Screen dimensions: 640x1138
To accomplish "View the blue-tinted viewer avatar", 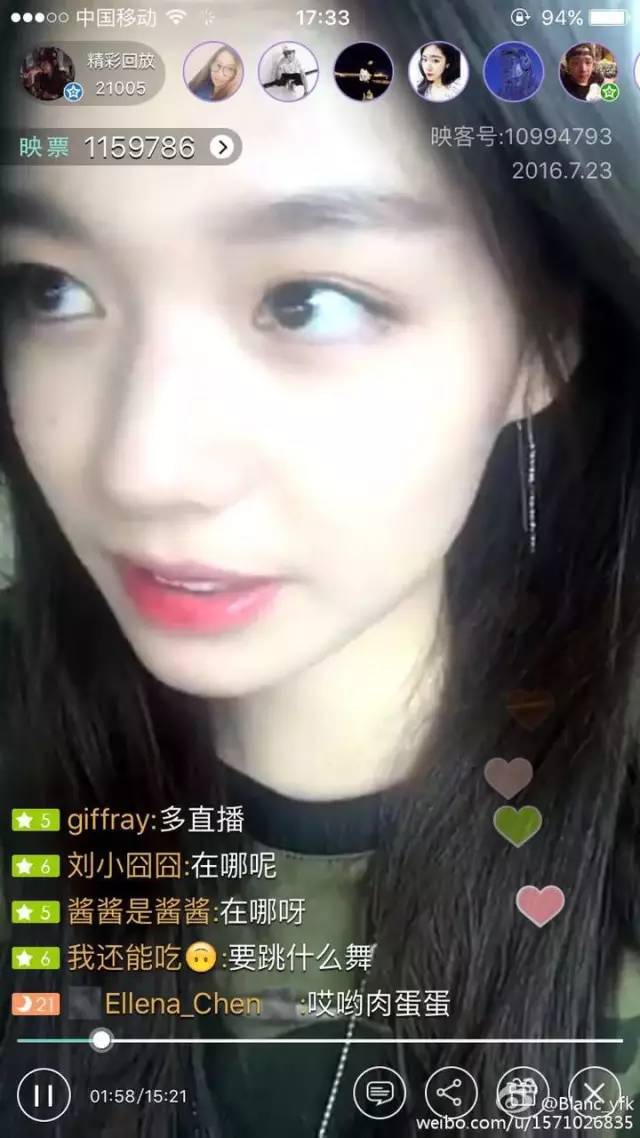I will coord(513,72).
